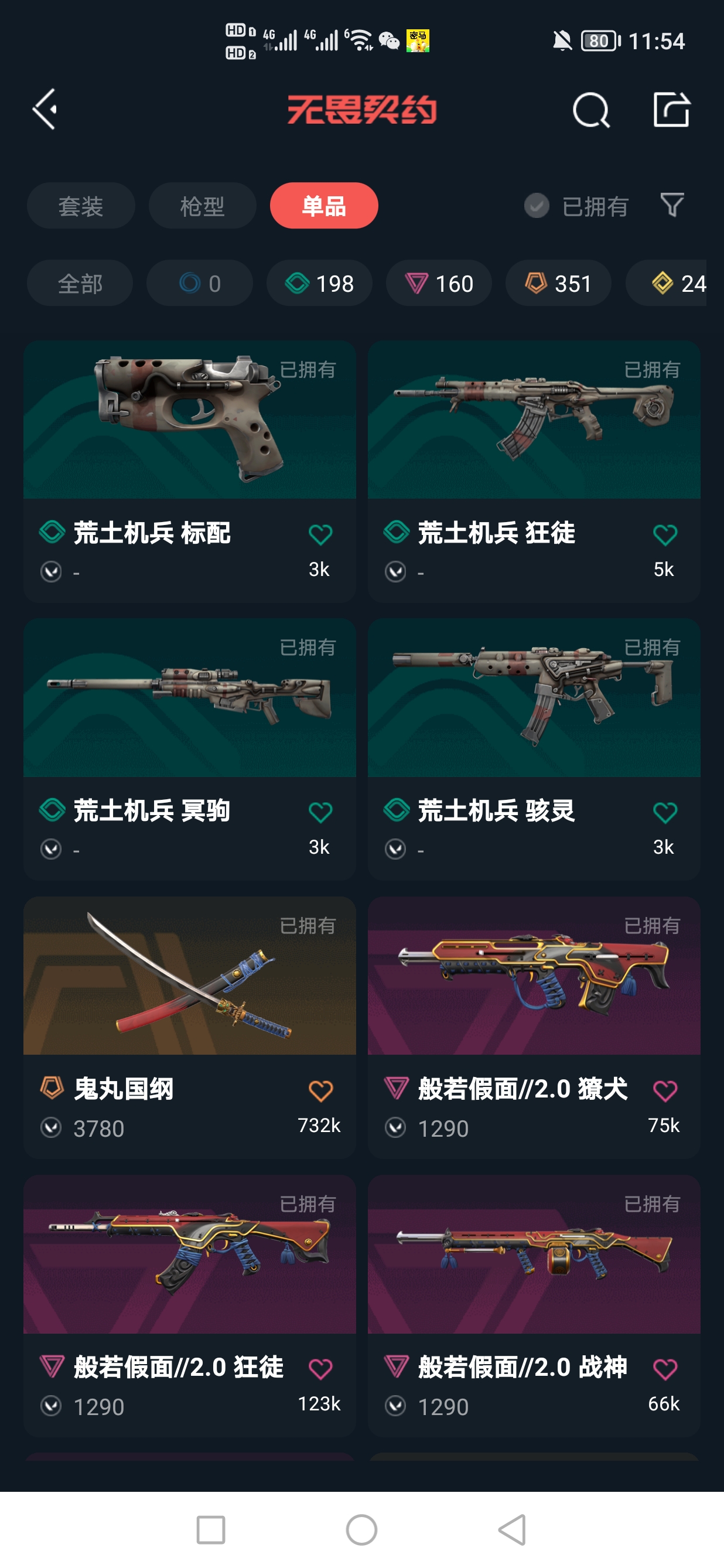Switch to the 套装 tab
The image size is (724, 1568).
(x=81, y=206)
